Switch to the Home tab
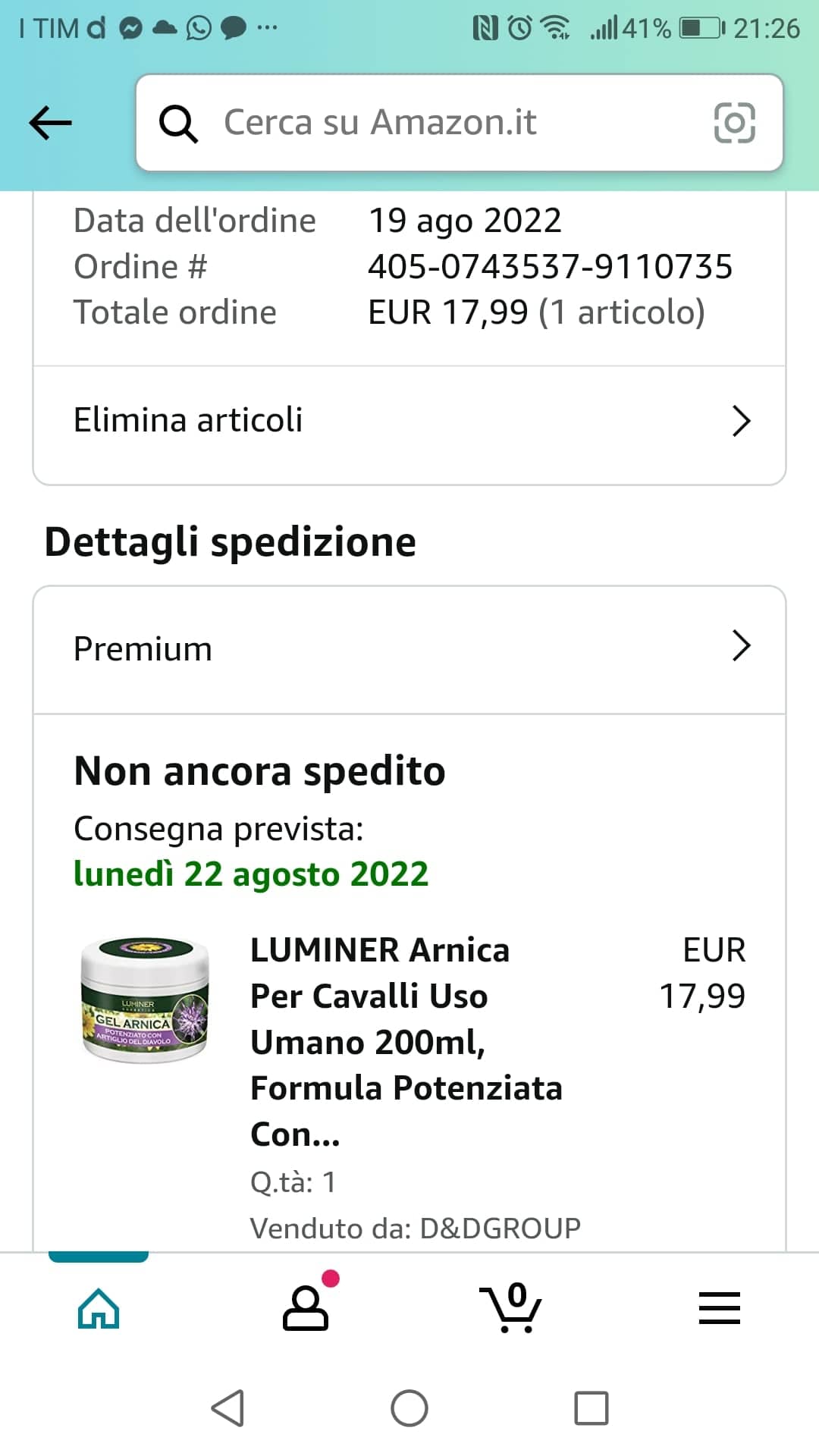 coord(99,1308)
